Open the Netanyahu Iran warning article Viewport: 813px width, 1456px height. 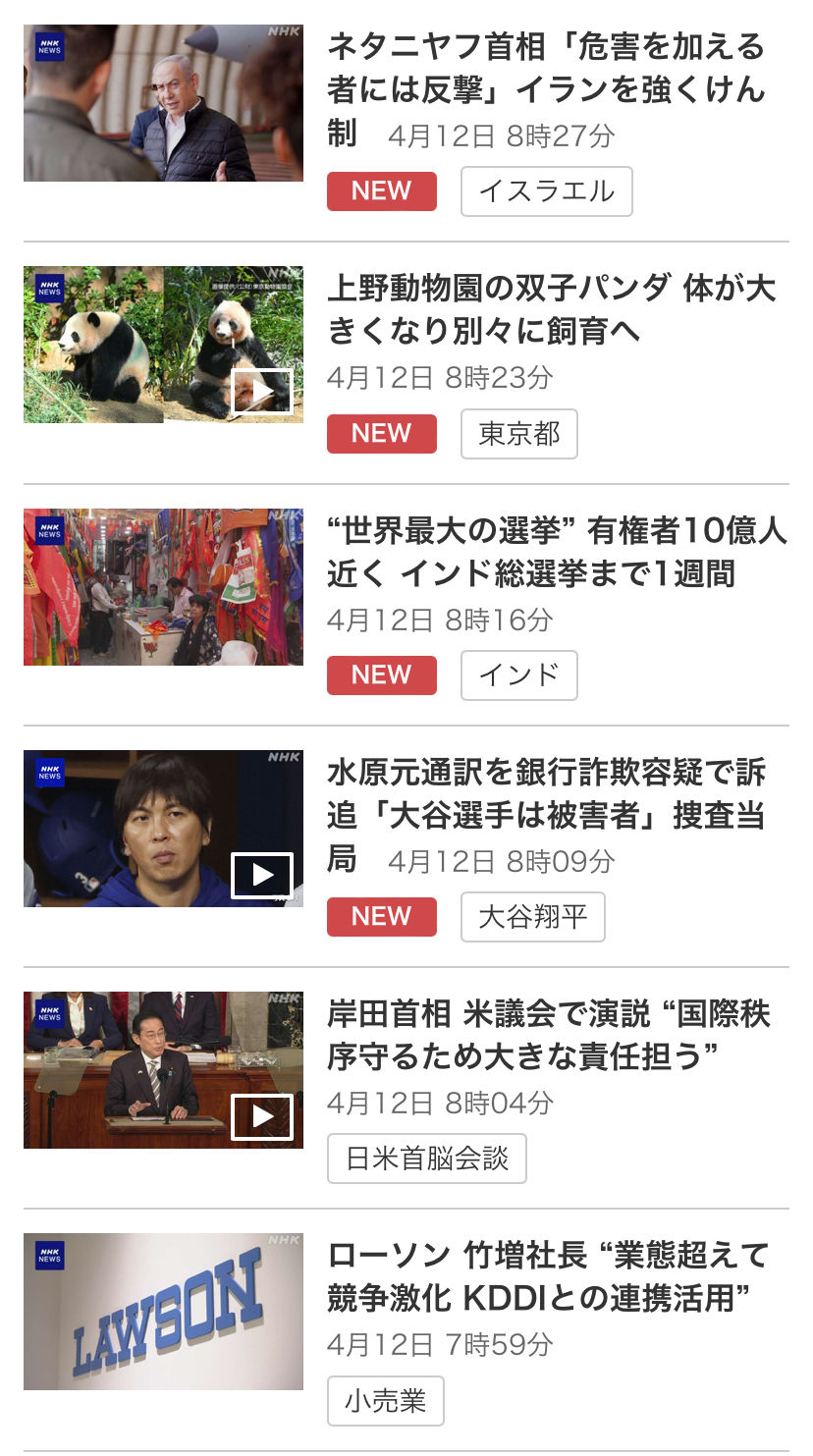point(545,68)
